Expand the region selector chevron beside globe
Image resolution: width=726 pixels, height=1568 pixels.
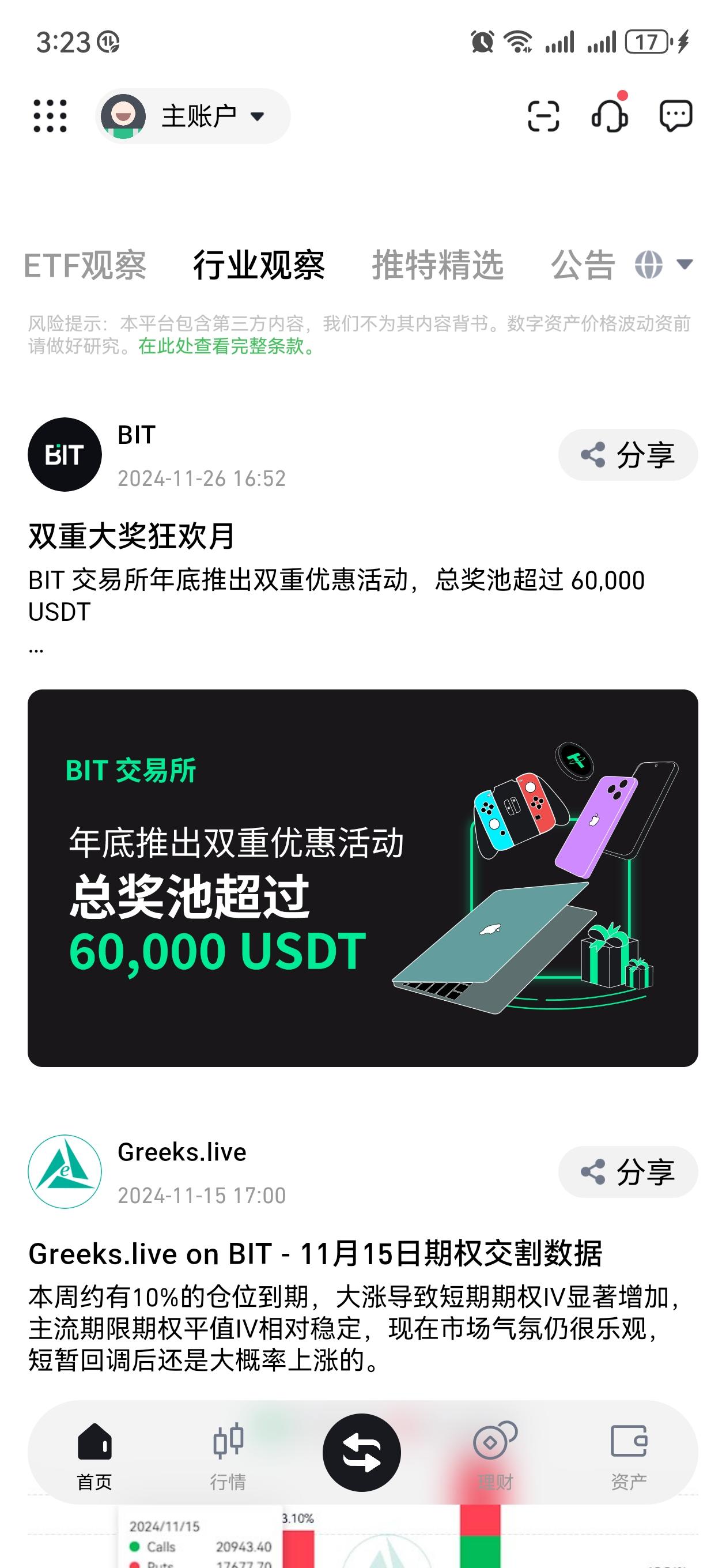pyautogui.click(x=684, y=264)
